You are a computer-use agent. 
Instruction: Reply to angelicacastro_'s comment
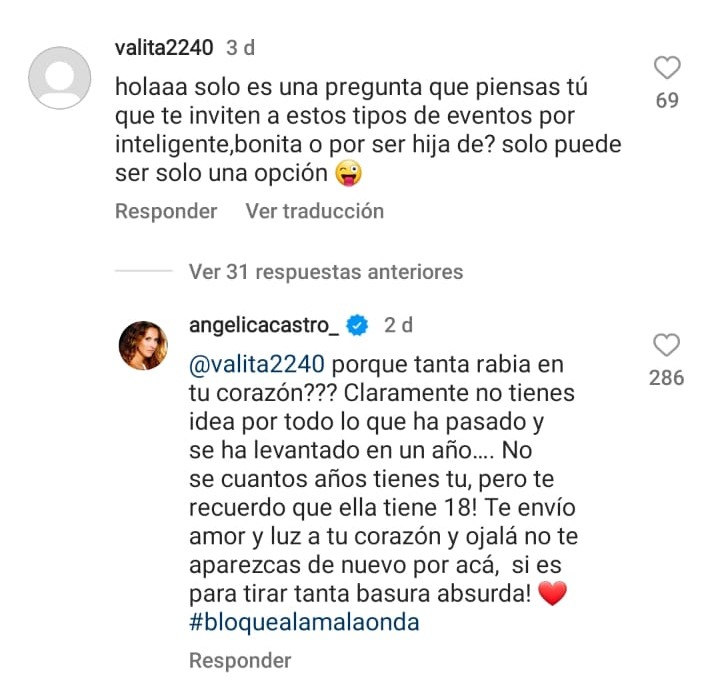point(240,661)
